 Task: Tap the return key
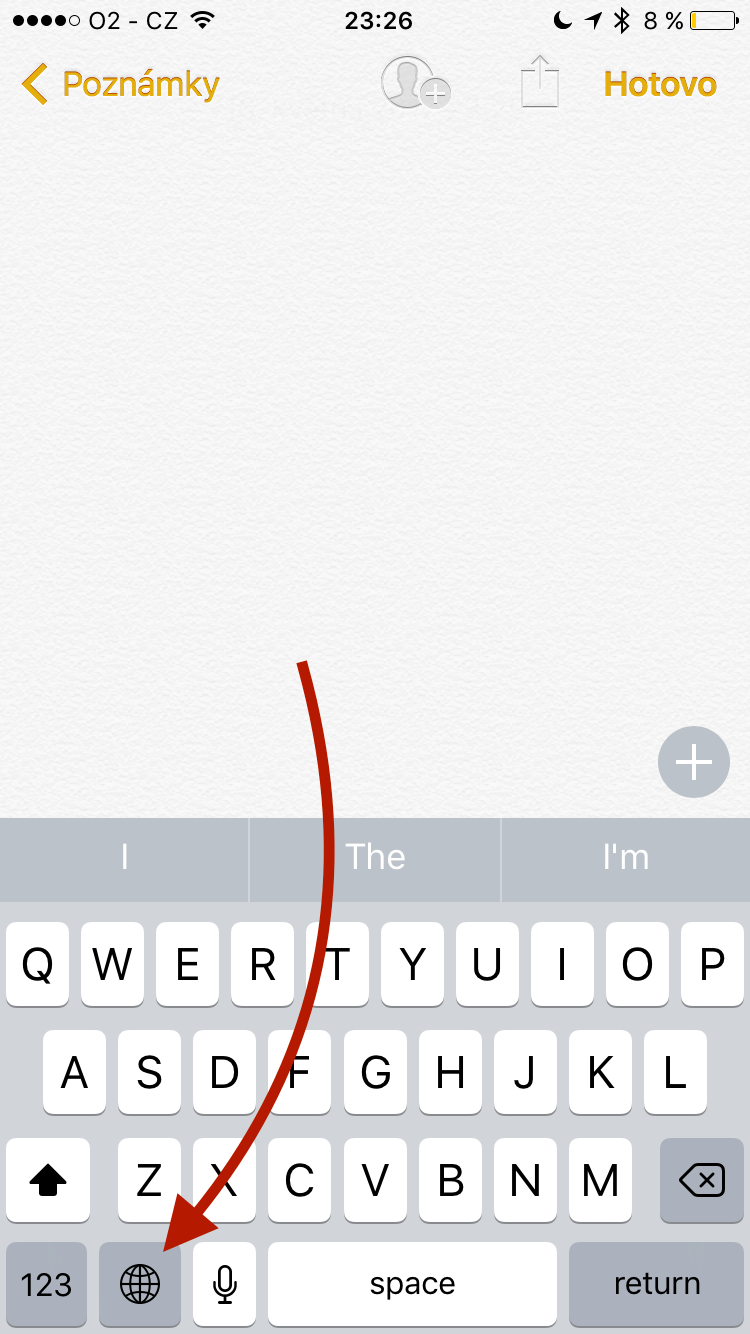[x=657, y=1284]
